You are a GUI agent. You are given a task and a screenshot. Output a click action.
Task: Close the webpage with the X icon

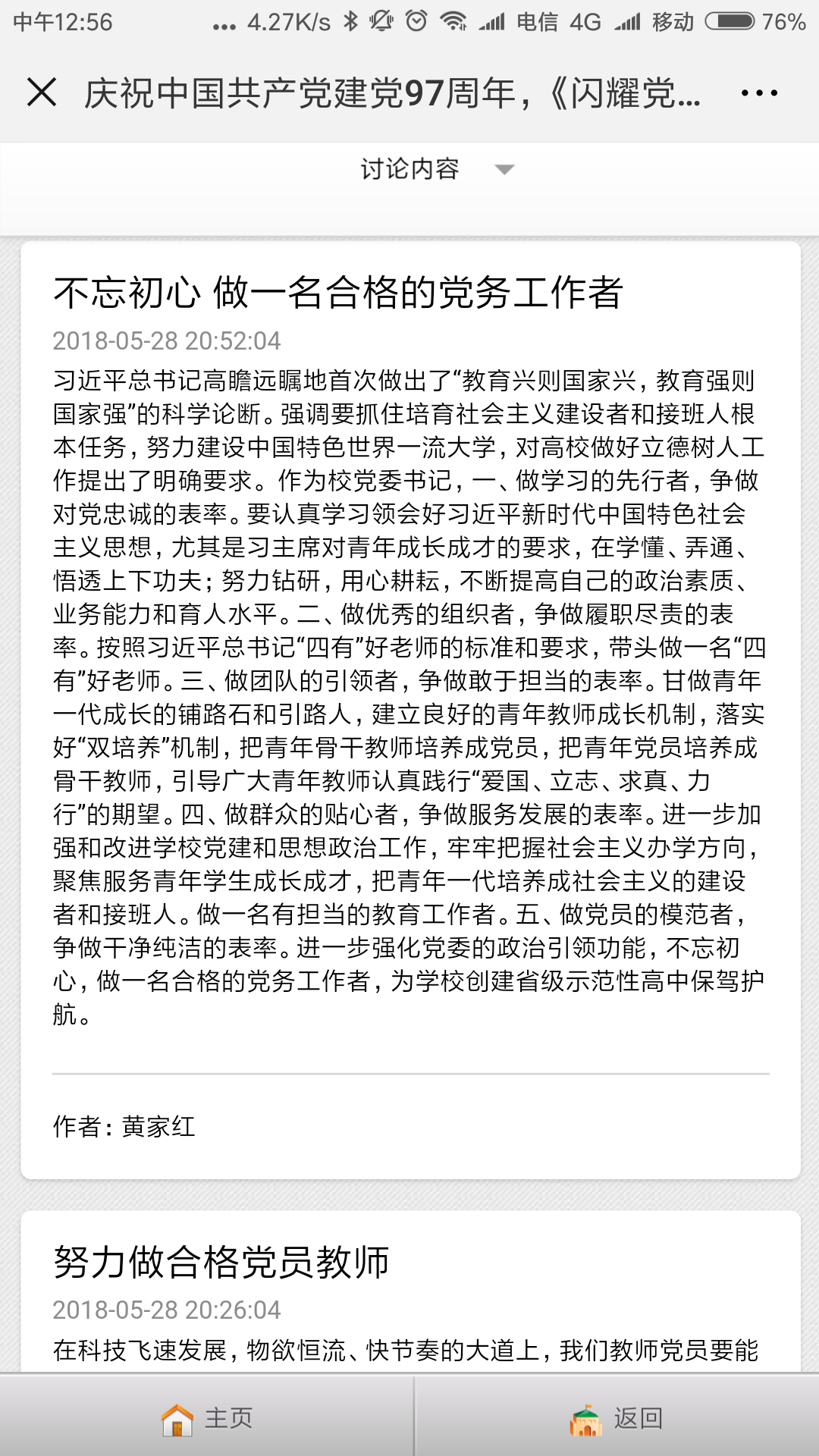pos(42,93)
